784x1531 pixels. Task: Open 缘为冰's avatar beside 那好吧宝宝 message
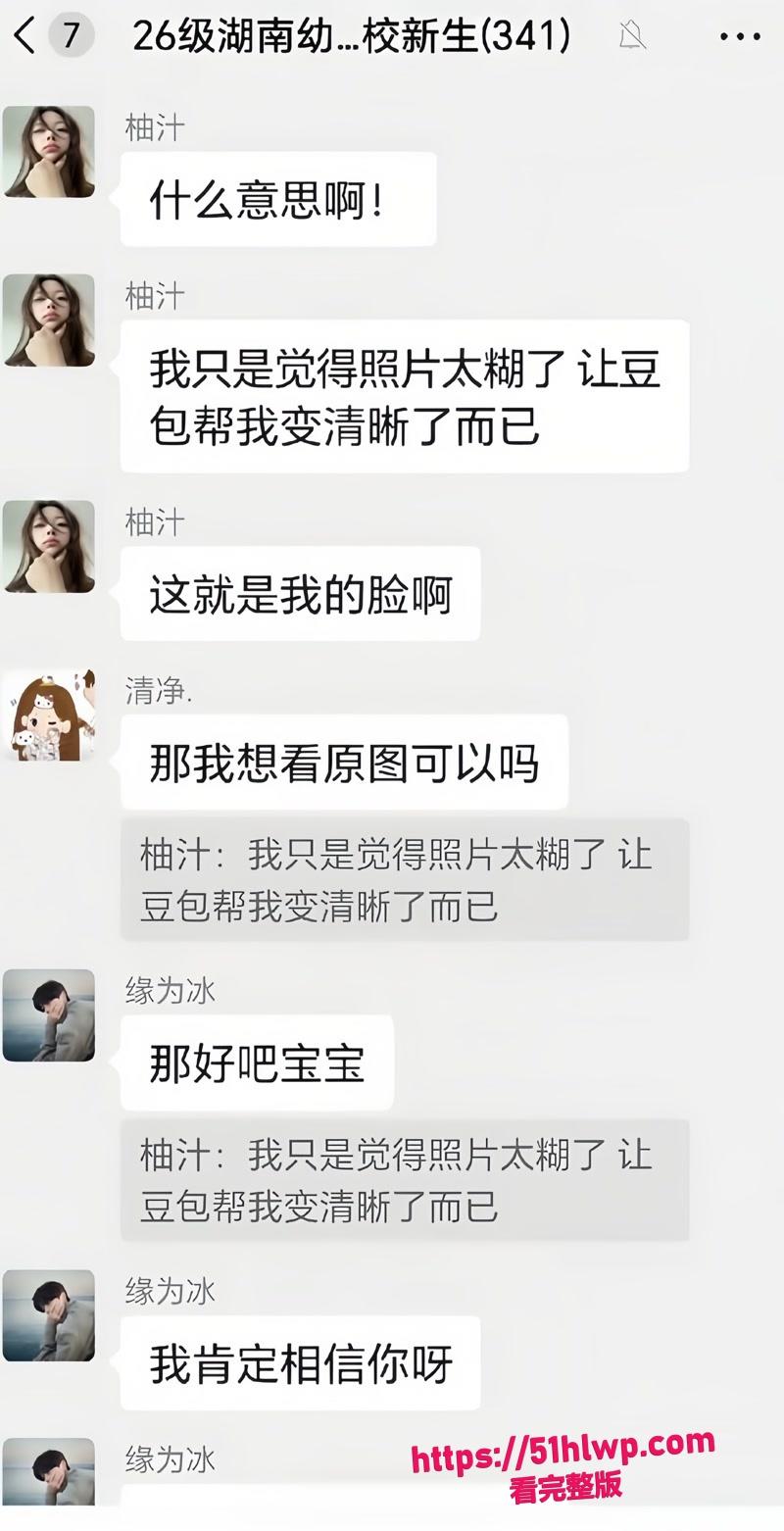tap(49, 1015)
